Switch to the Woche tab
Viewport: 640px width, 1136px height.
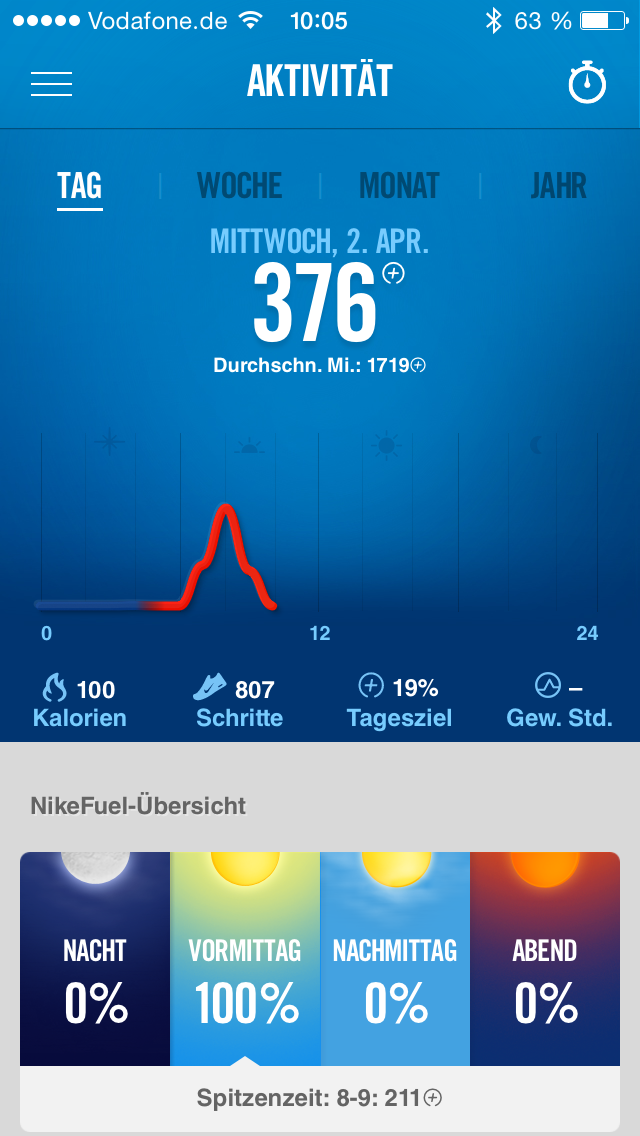point(240,186)
